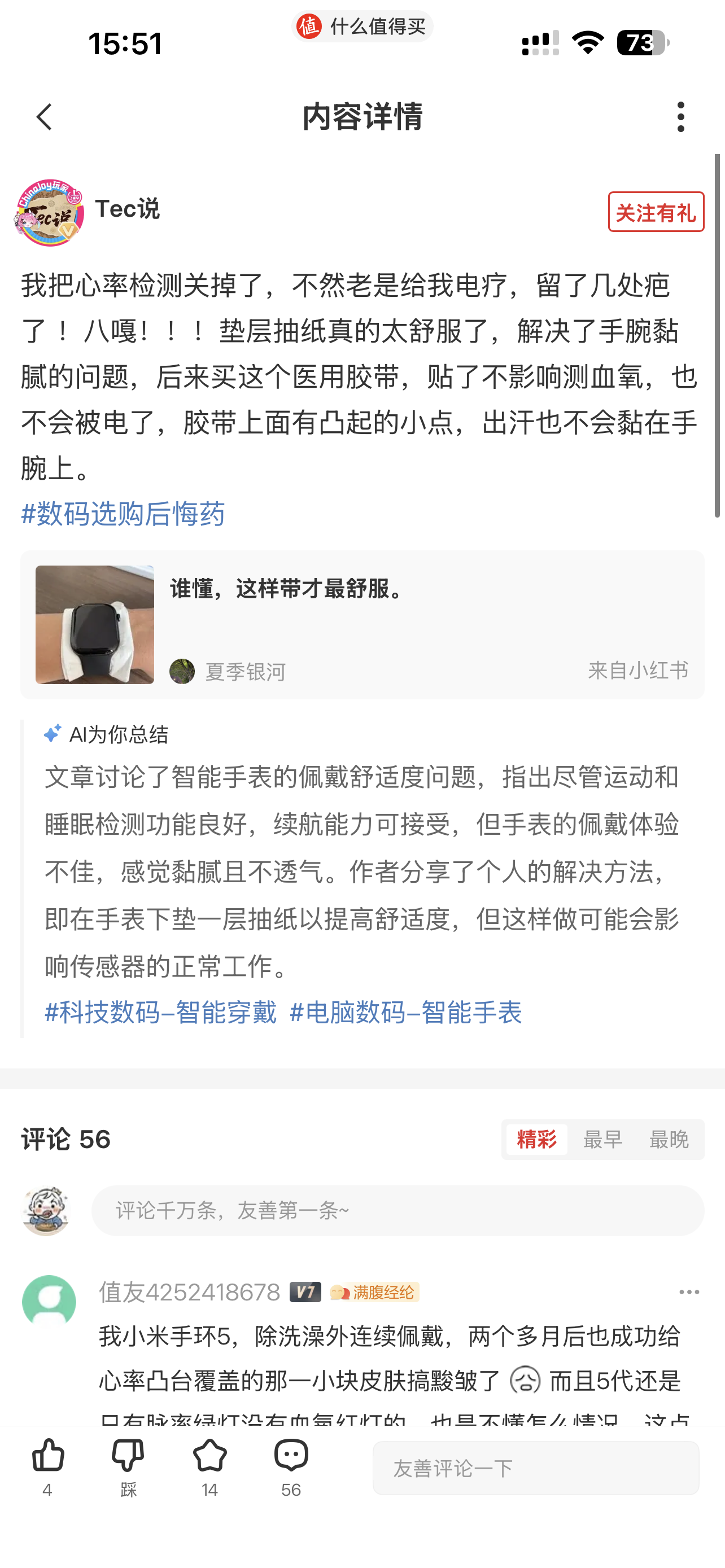Select the 精彩 comment sort tab
Viewport: 725px width, 1568px height.
pos(536,1139)
